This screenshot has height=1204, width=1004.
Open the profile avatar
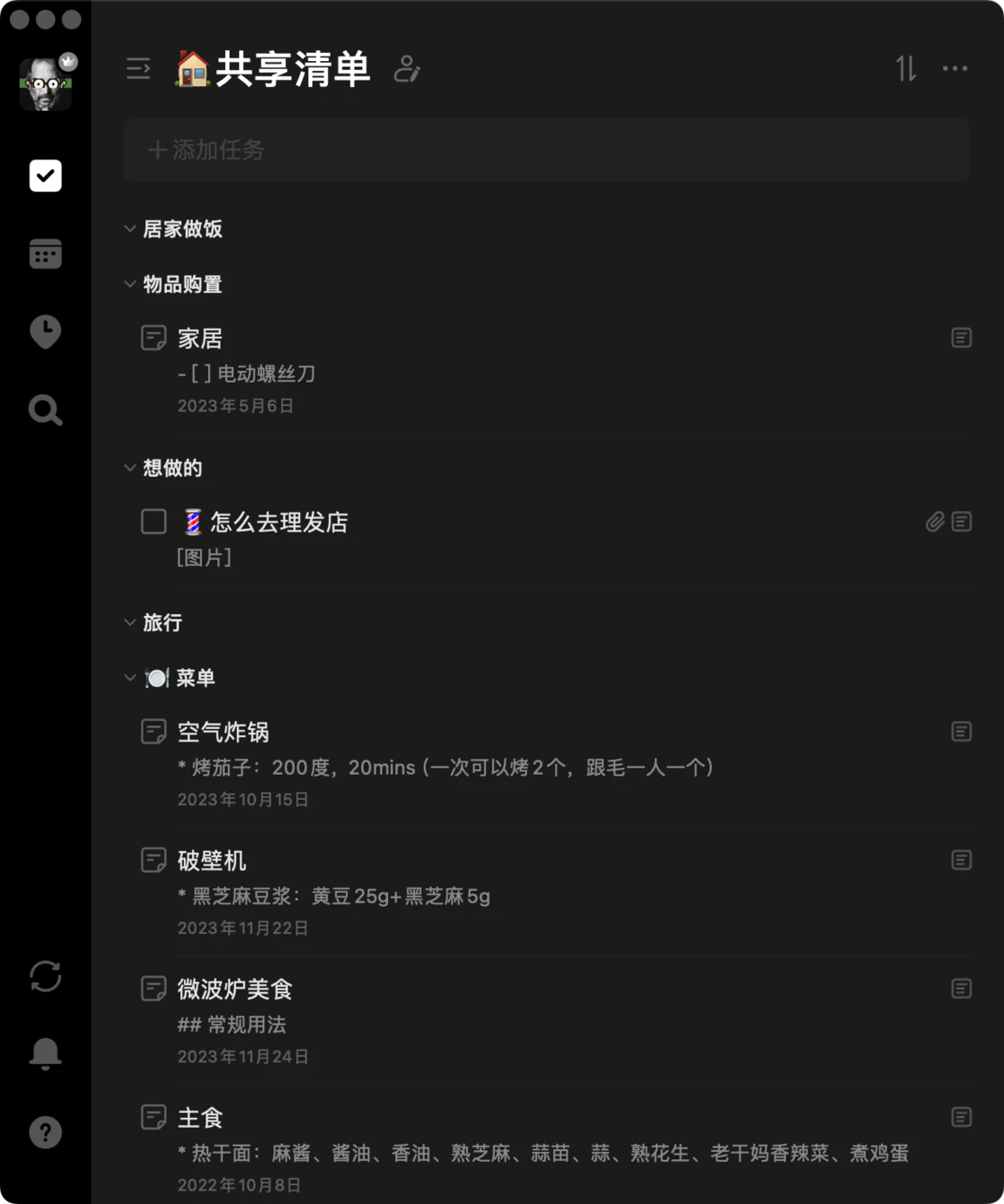[x=46, y=84]
